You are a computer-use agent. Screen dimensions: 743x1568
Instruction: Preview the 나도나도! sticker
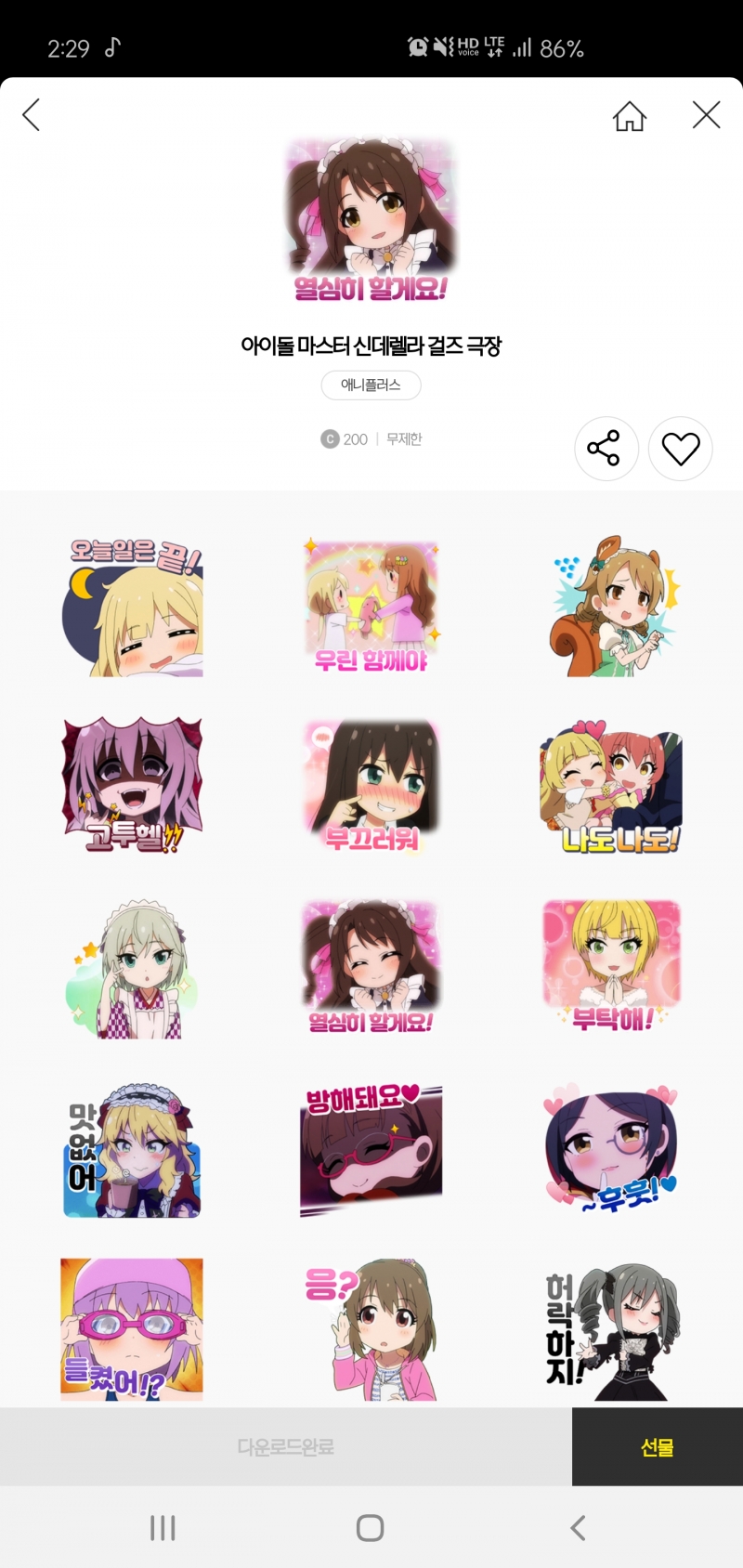(x=610, y=786)
